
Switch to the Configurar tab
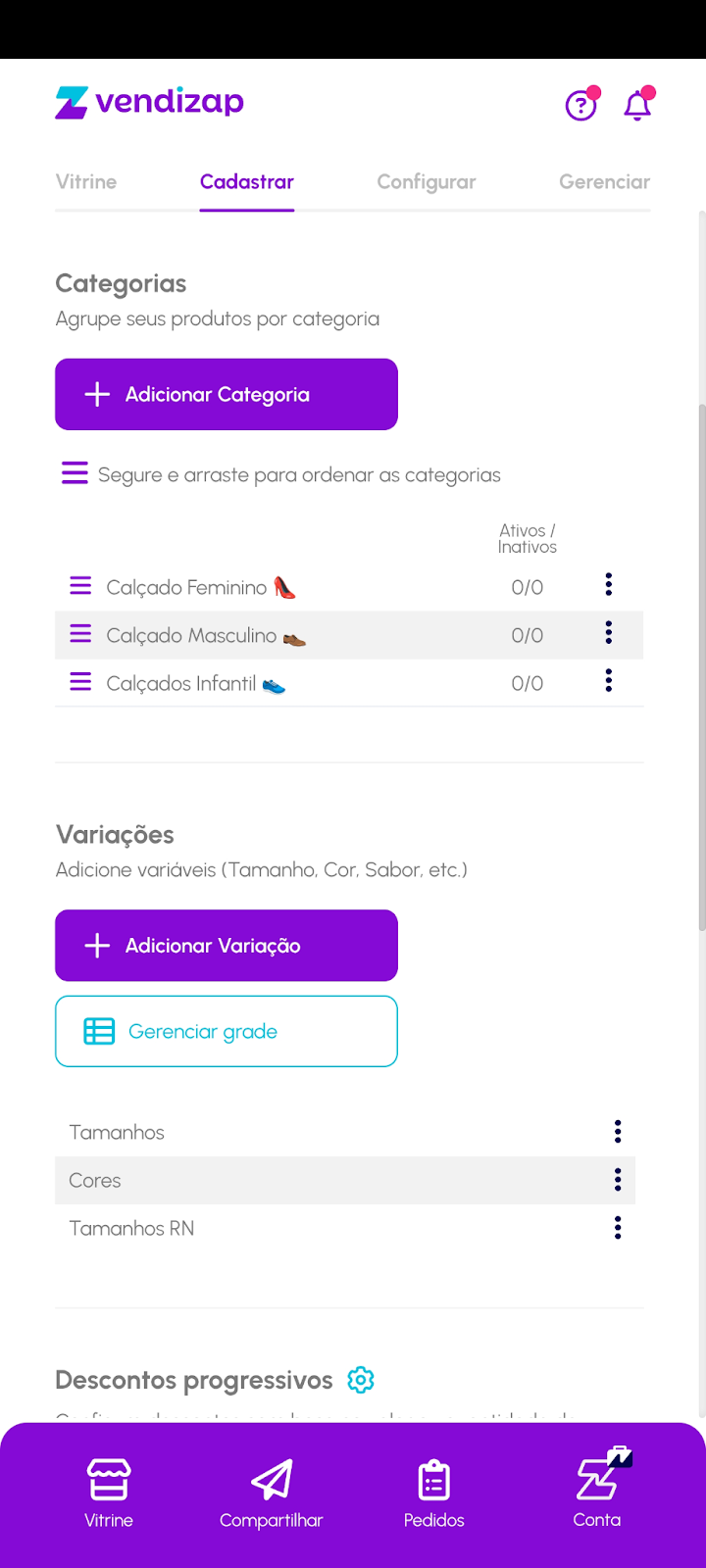coord(427,182)
